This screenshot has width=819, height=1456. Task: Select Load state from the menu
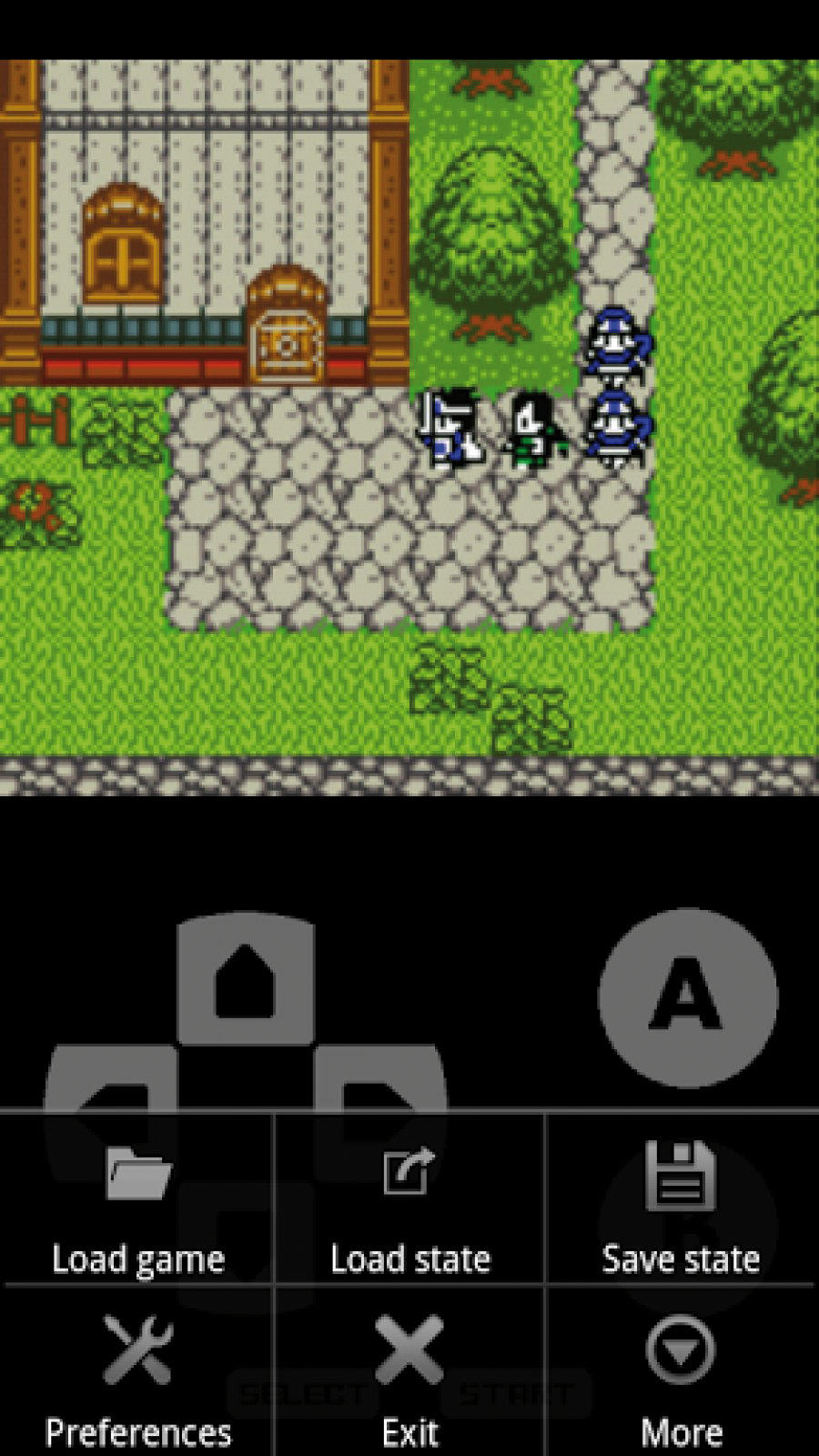[409, 1201]
